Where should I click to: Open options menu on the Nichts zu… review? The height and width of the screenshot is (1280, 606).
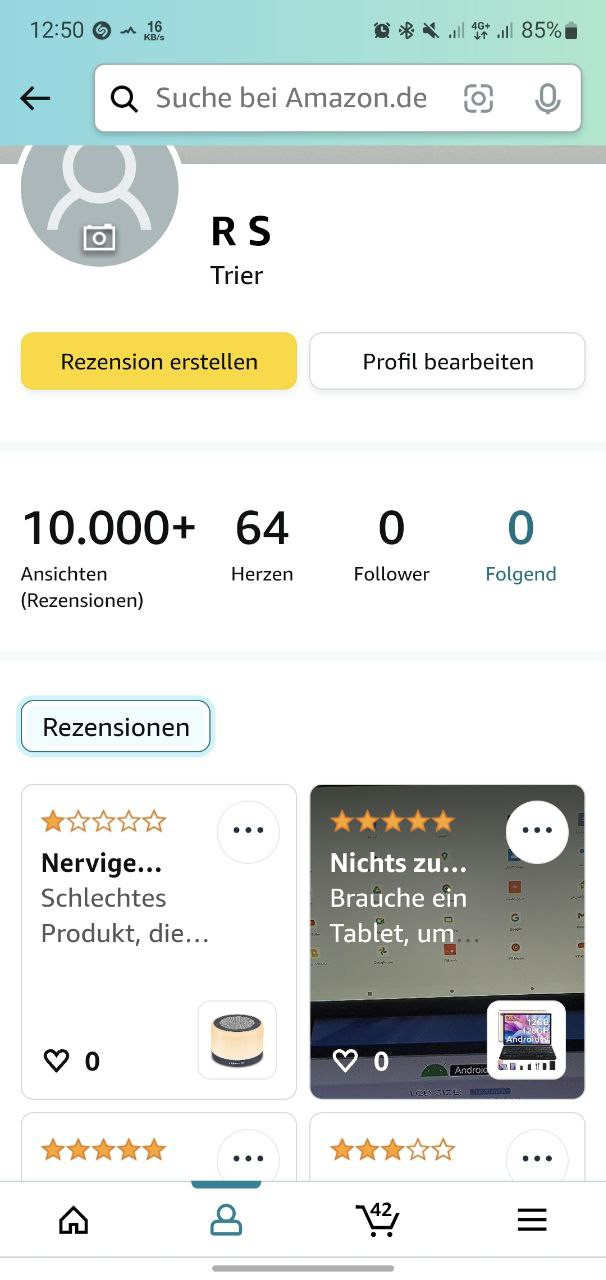click(537, 831)
